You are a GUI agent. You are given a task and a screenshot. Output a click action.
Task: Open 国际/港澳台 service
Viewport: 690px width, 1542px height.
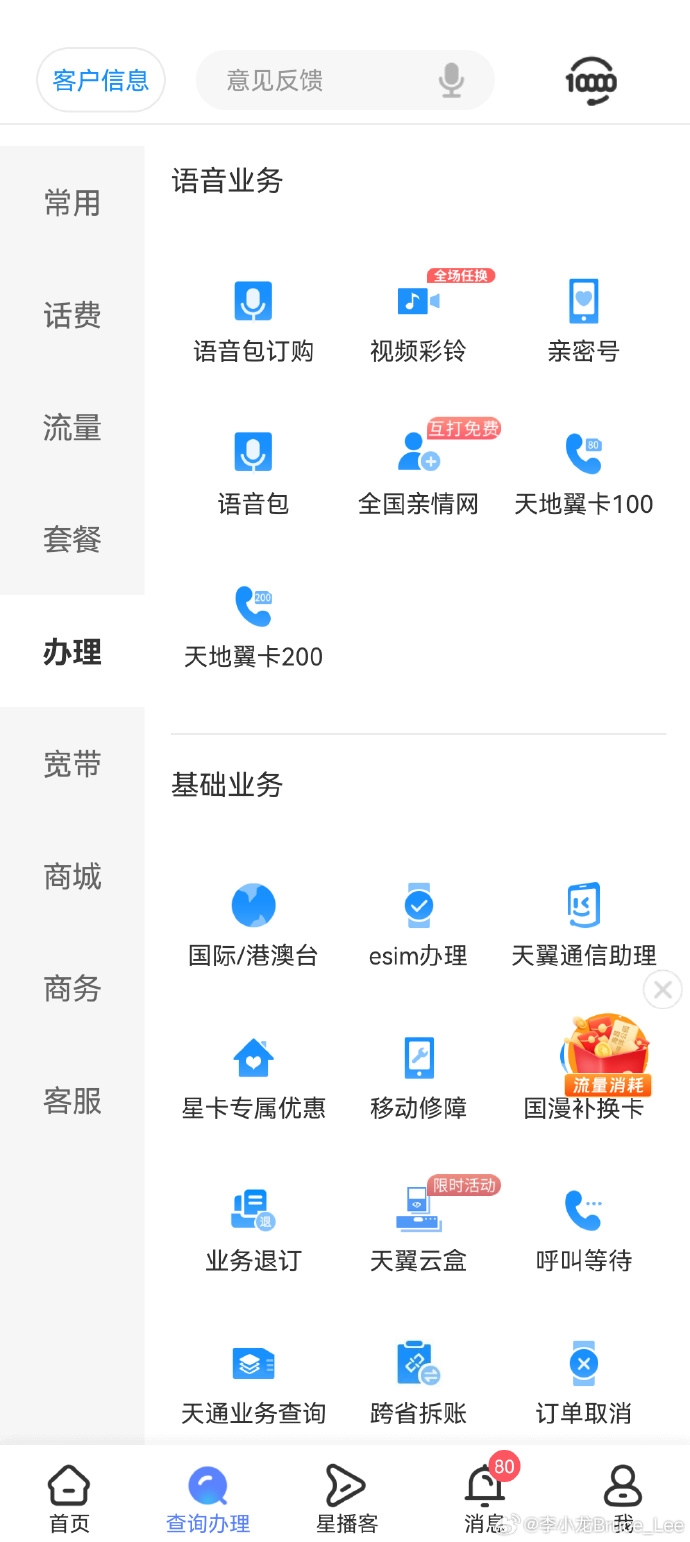pyautogui.click(x=253, y=925)
